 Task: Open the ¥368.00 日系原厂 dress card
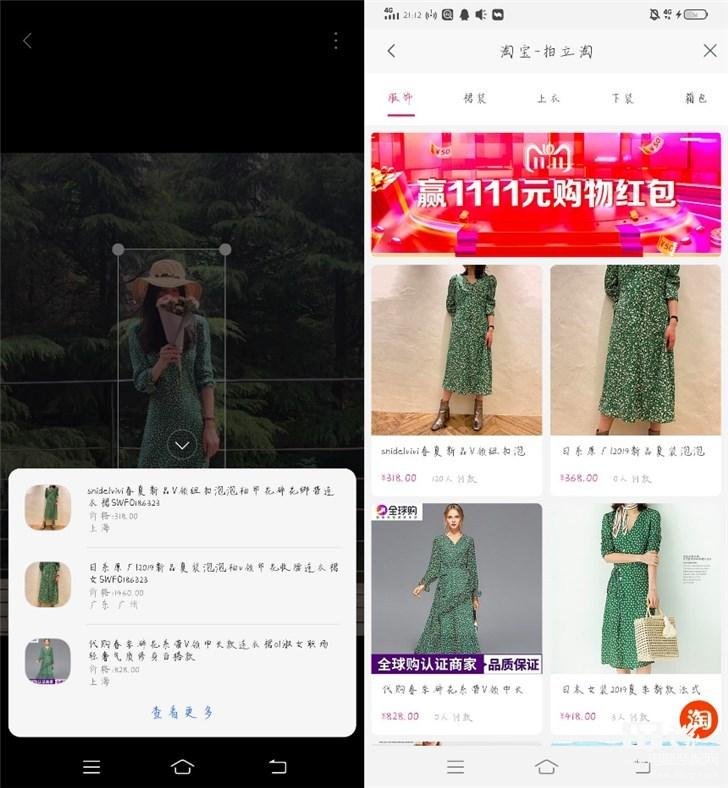tap(635, 378)
